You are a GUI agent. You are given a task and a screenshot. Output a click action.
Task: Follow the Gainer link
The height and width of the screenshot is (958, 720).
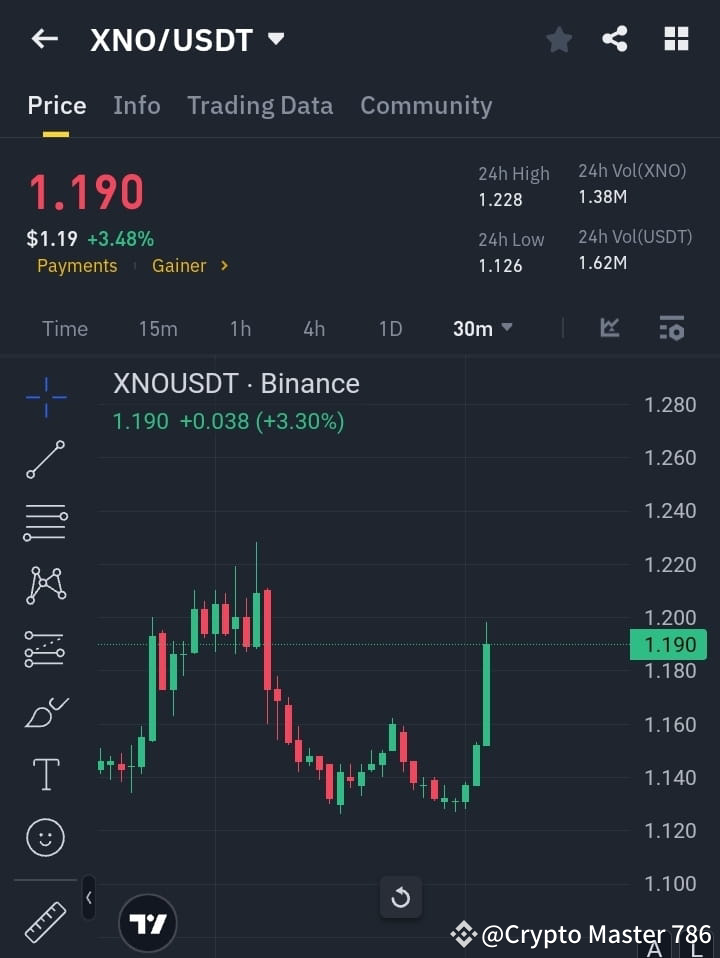(180, 266)
